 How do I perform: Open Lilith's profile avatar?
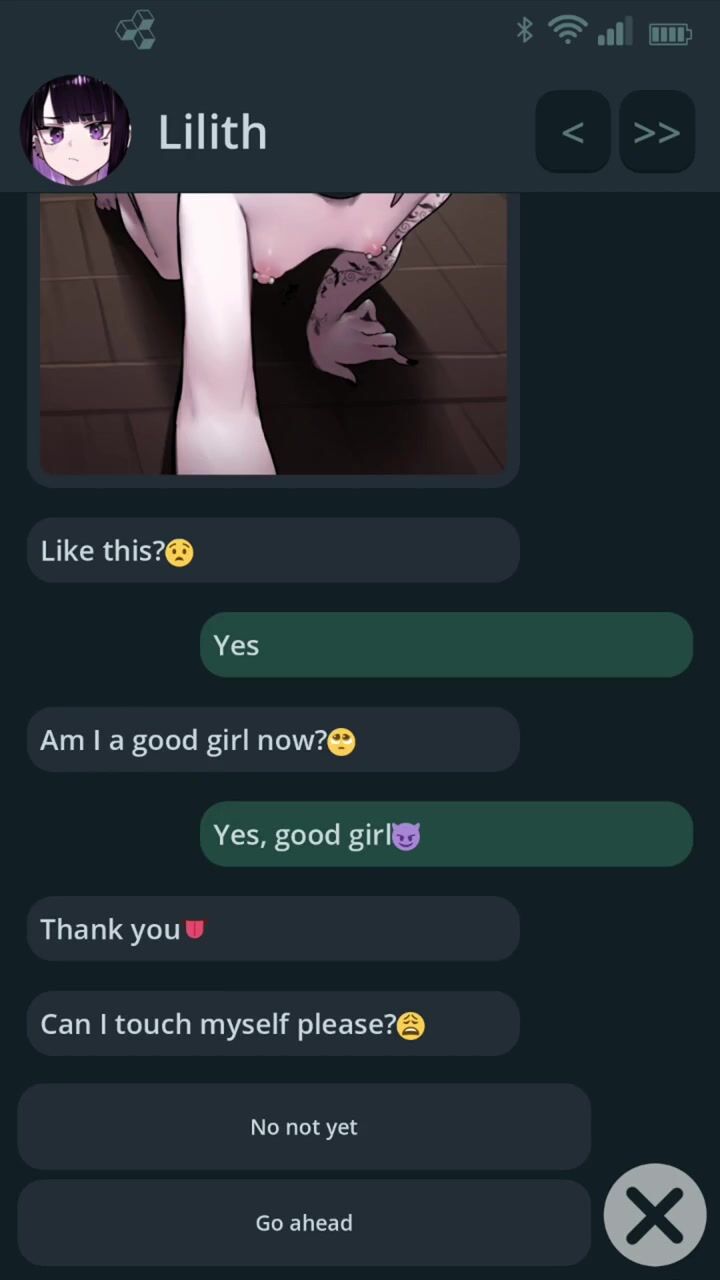click(75, 130)
